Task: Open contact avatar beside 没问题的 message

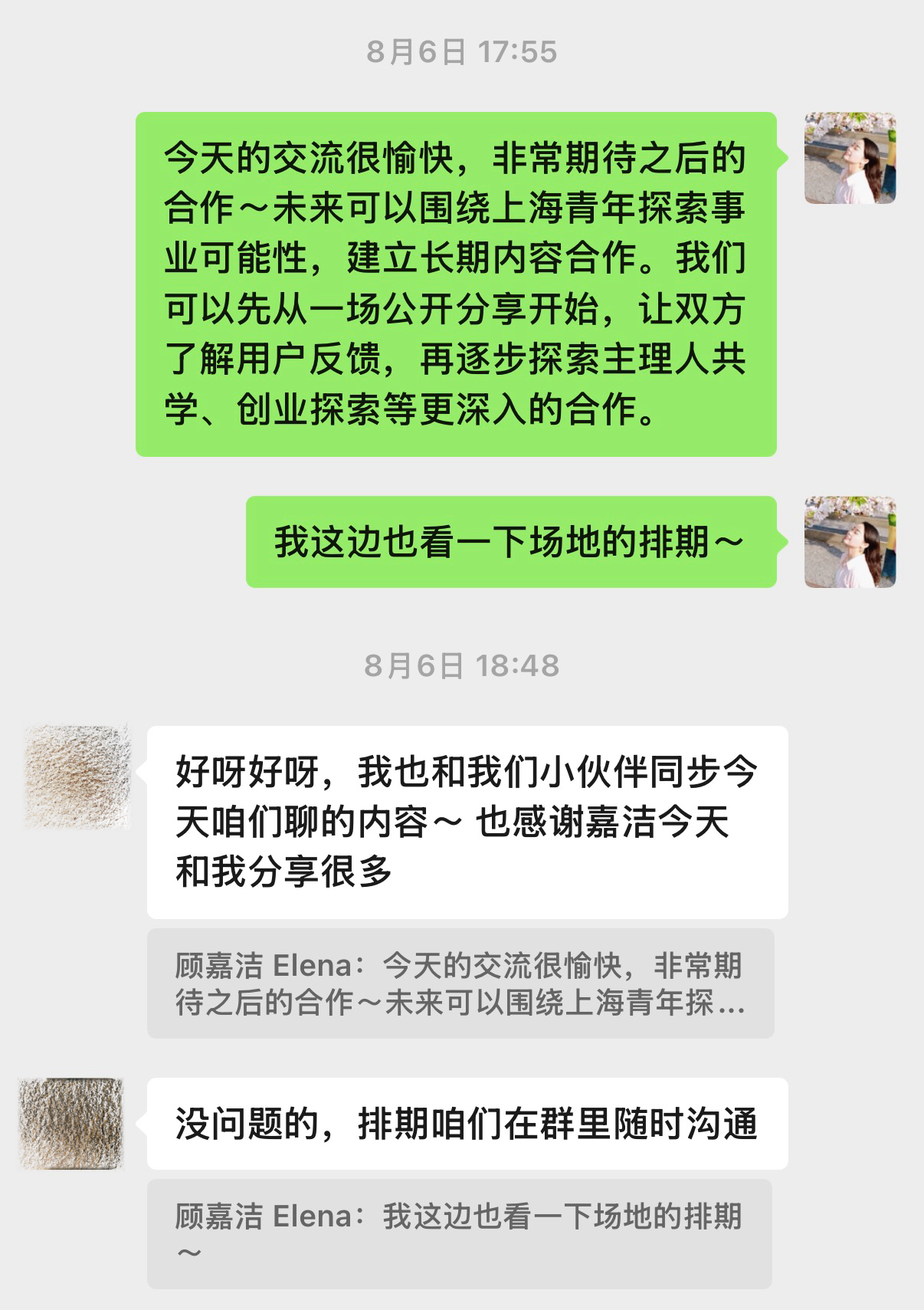Action: [x=71, y=1124]
